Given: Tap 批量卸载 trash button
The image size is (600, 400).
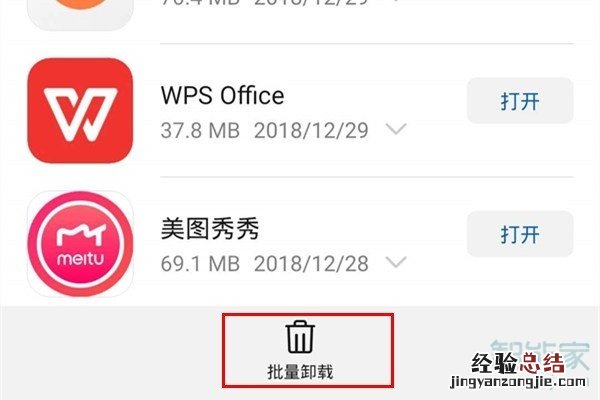Looking at the screenshot, I should tap(300, 349).
